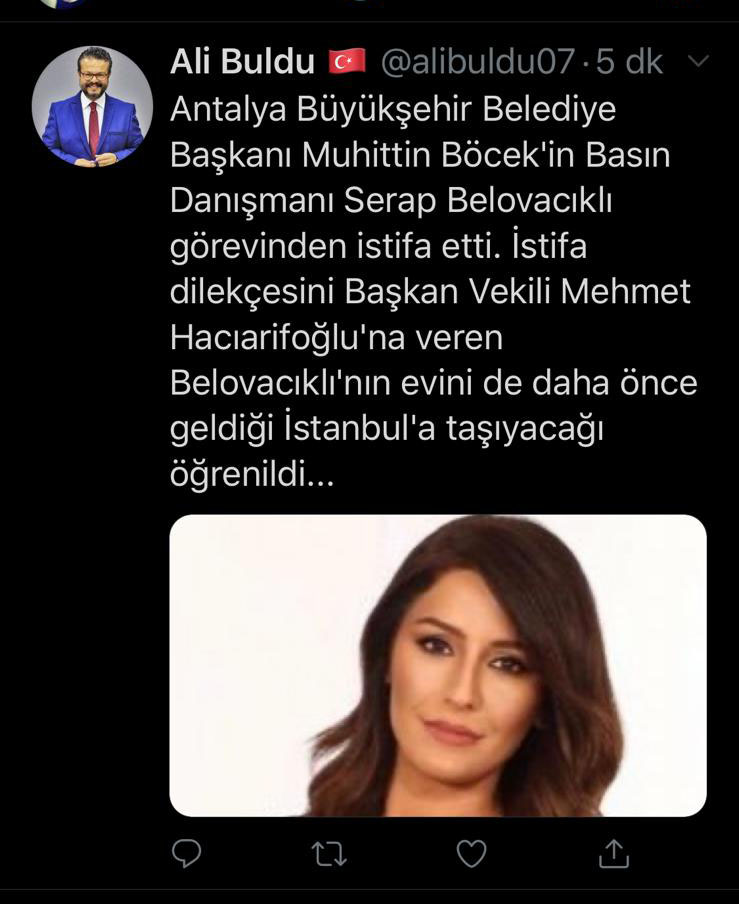Share the tweet via share icon
739x904 pixels.
click(613, 853)
